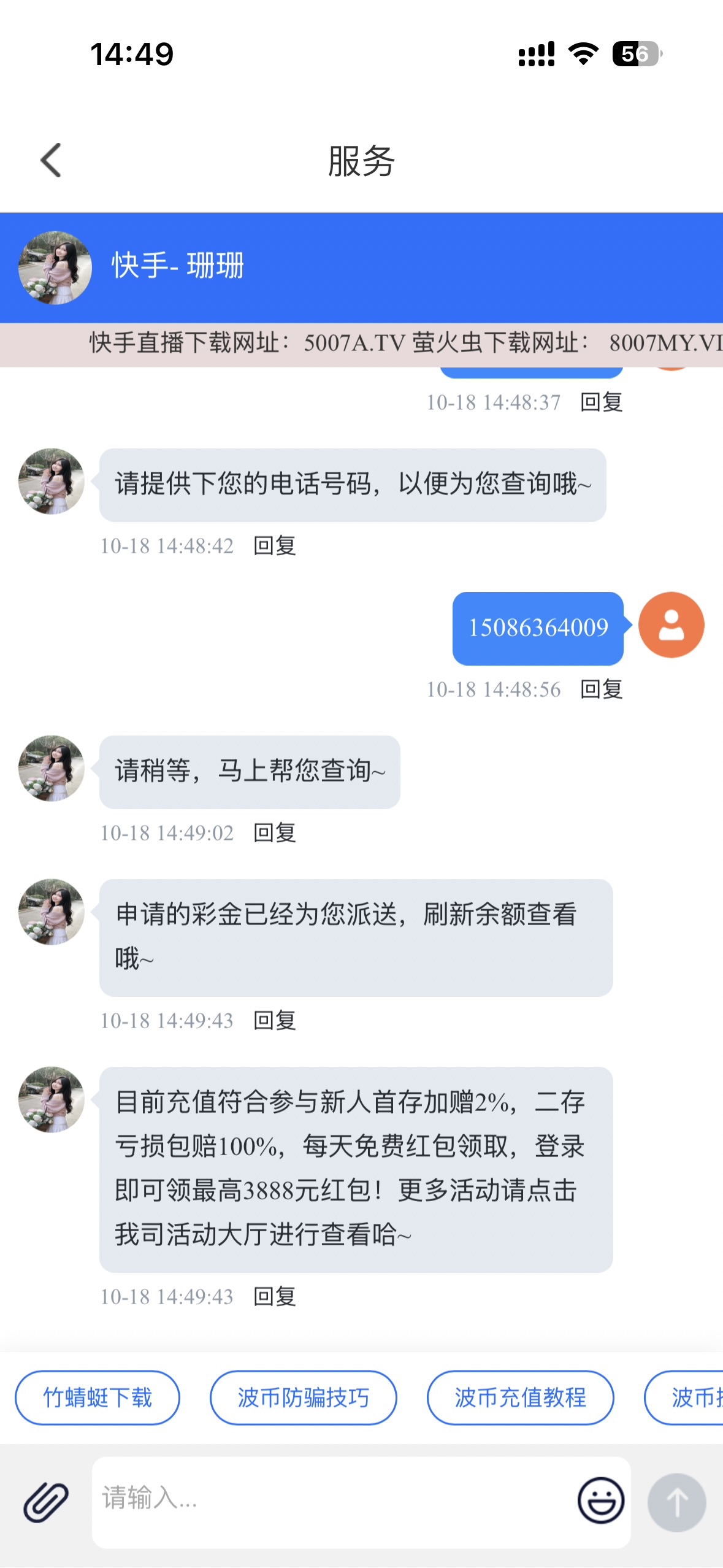This screenshot has height=1568, width=723.
Task: Tap 回复 beside the 14:48:37 timestamp
Action: point(602,402)
